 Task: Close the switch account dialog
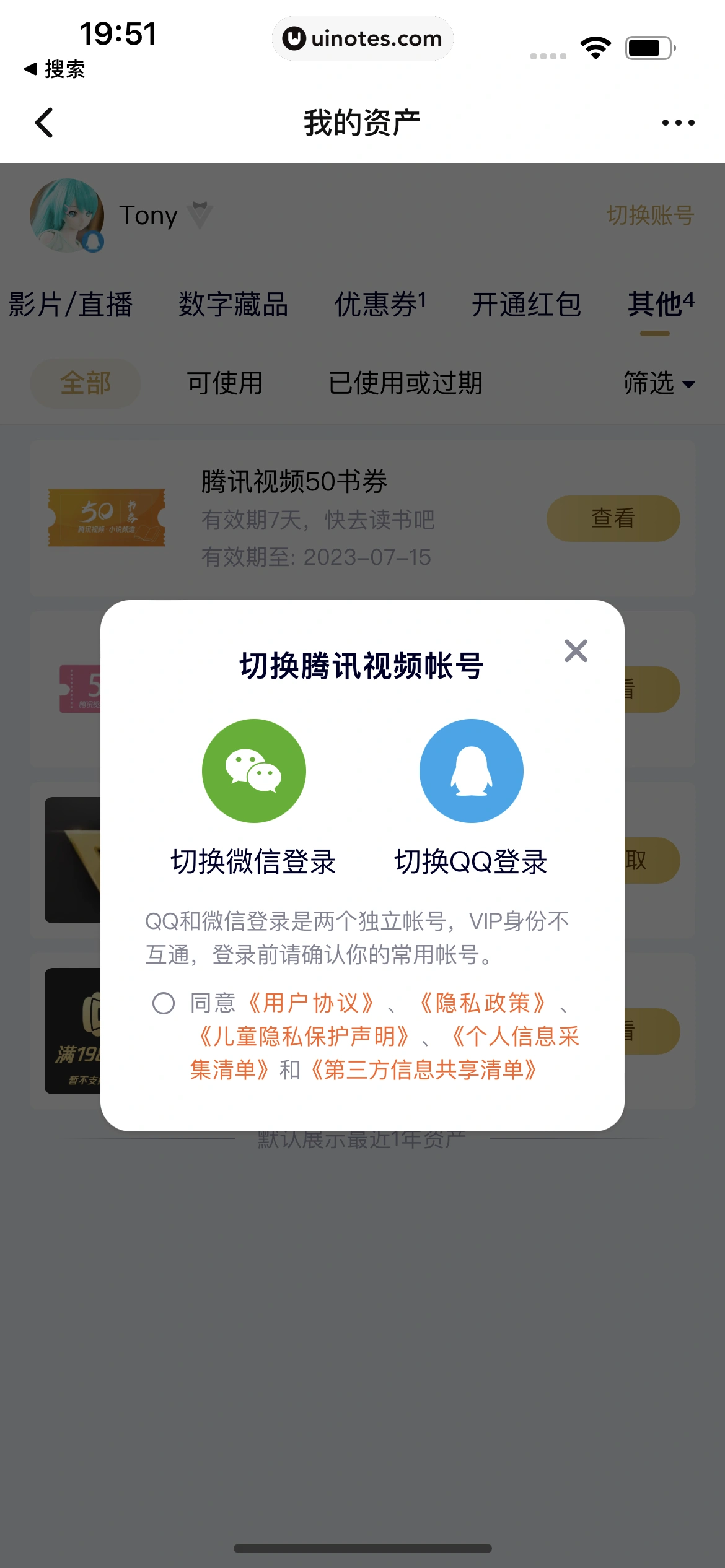576,651
